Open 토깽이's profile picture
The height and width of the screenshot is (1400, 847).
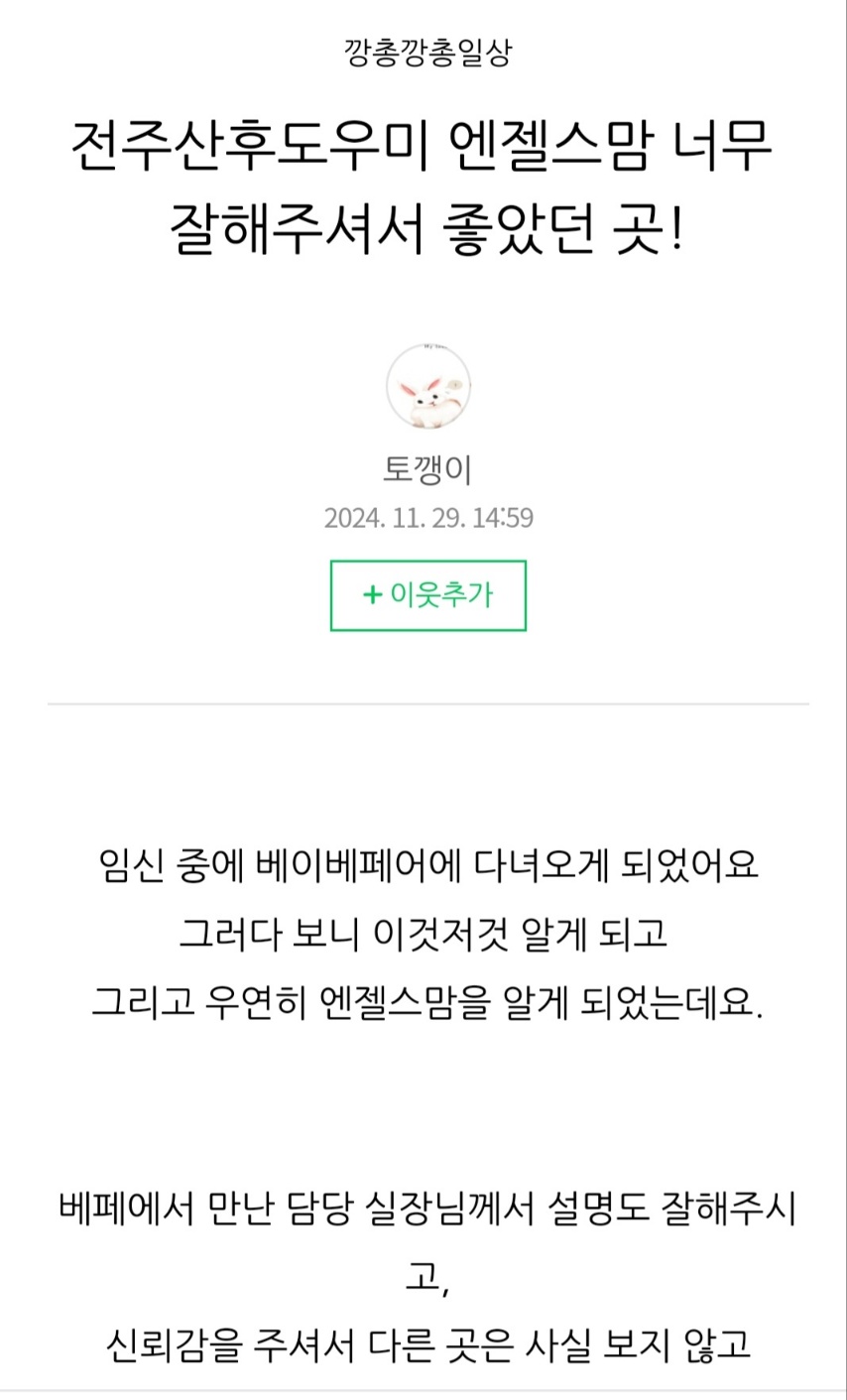point(427,387)
